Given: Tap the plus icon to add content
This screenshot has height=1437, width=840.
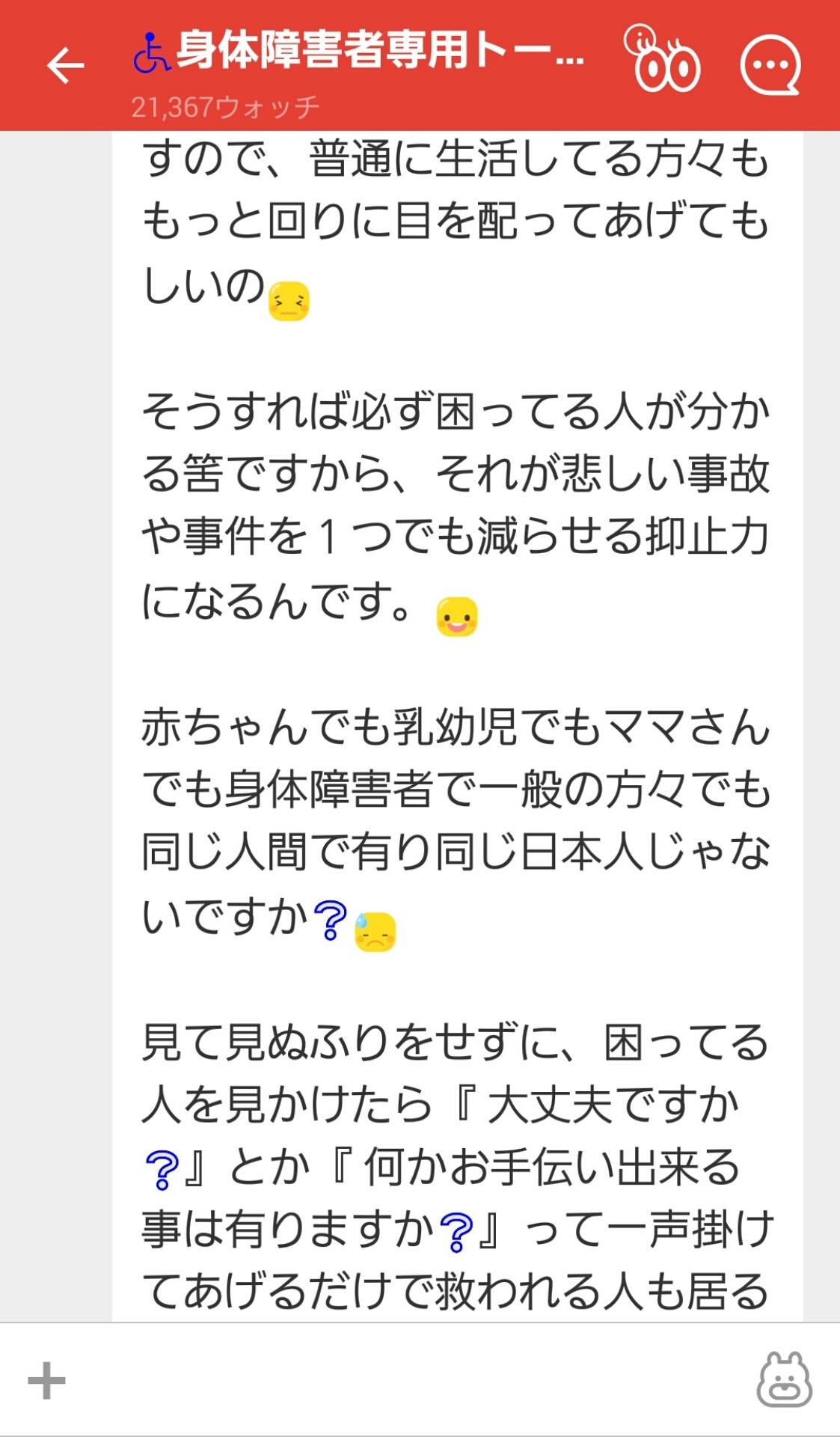Looking at the screenshot, I should point(47,1381).
